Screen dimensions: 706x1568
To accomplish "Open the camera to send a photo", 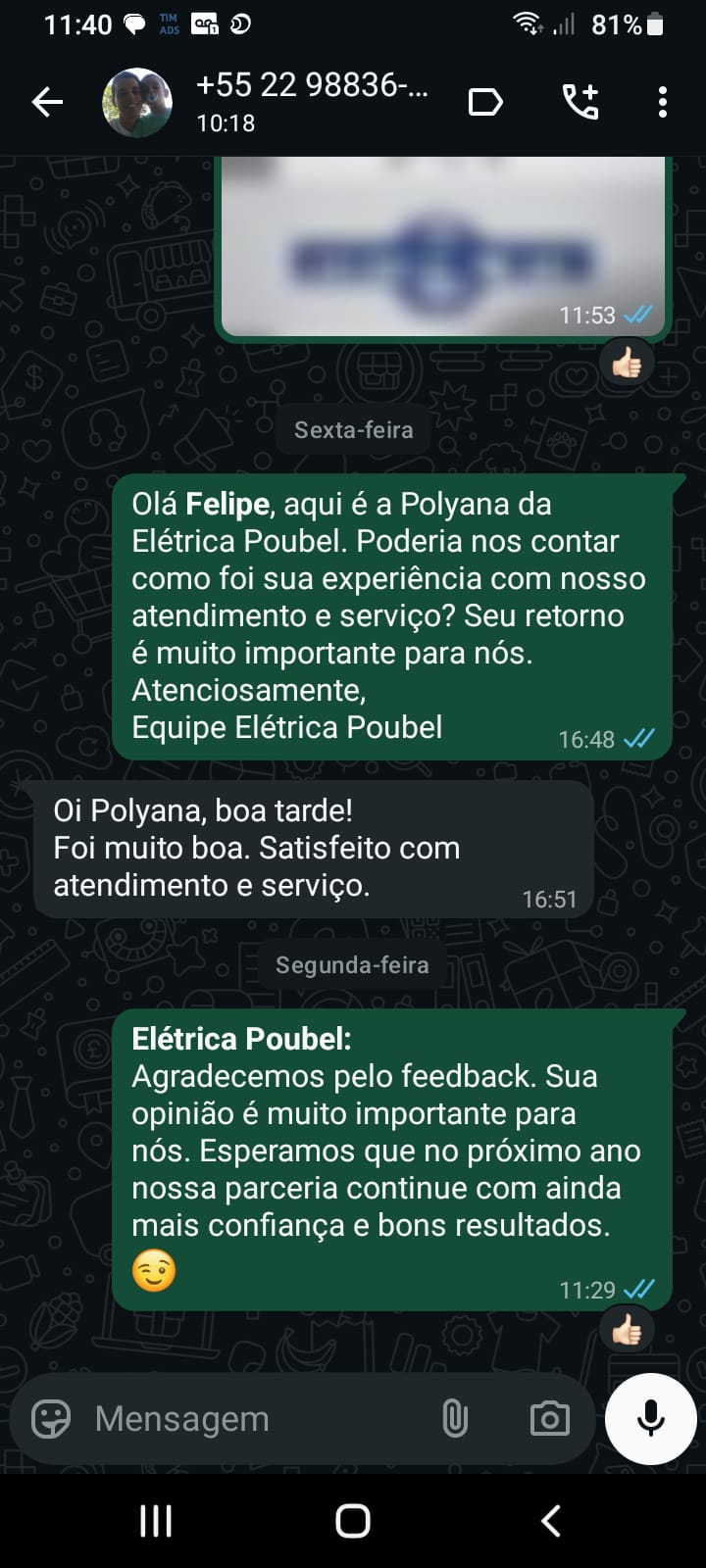I will coord(549,1418).
